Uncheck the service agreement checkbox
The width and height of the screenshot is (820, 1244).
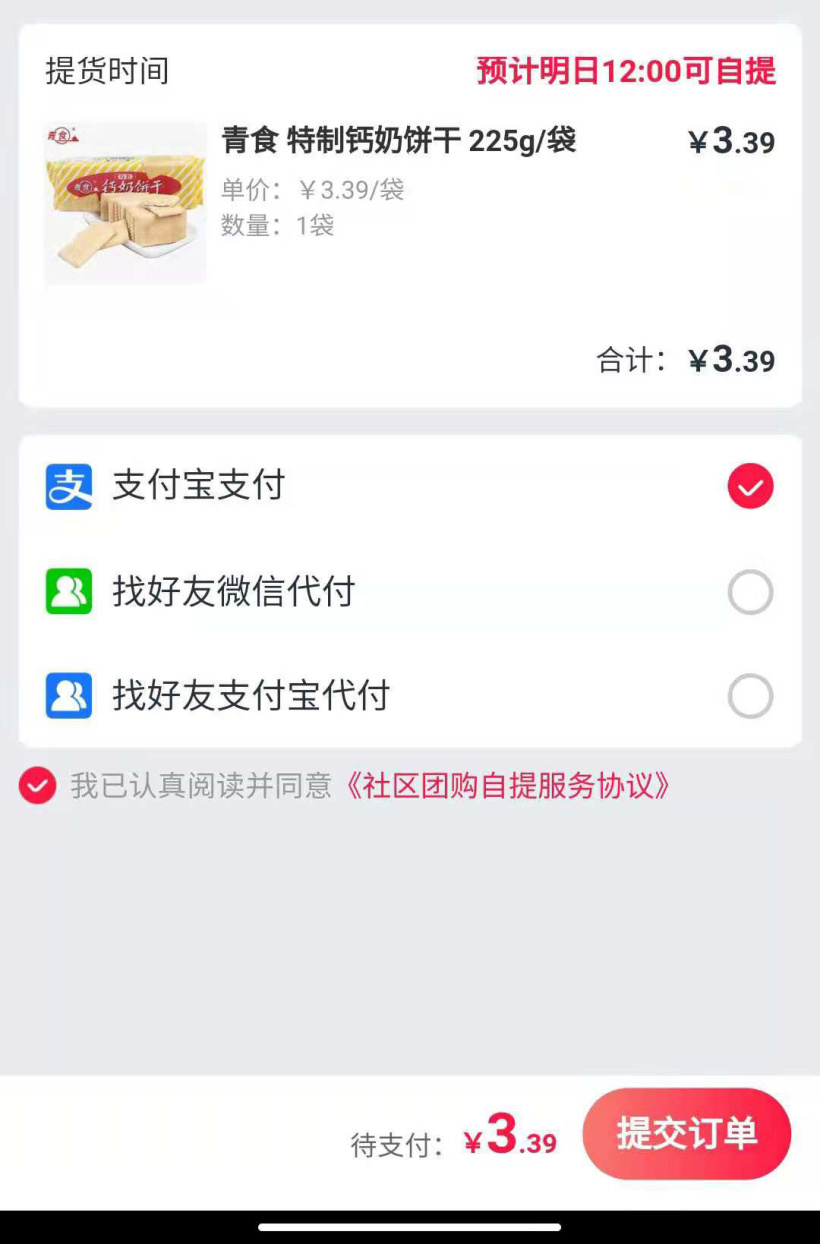(37, 786)
